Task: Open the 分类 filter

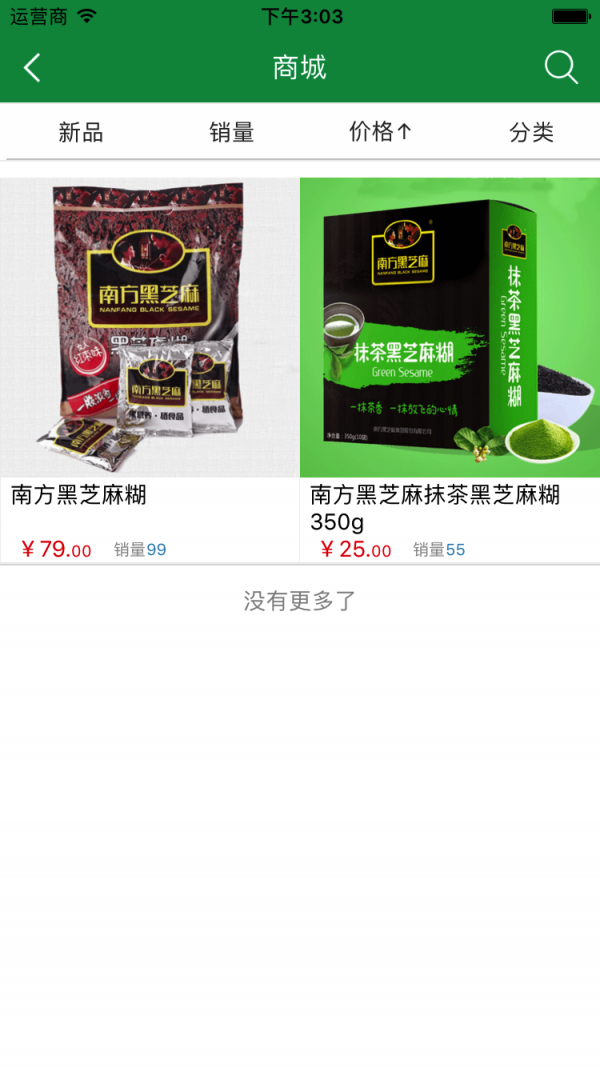Action: [531, 132]
